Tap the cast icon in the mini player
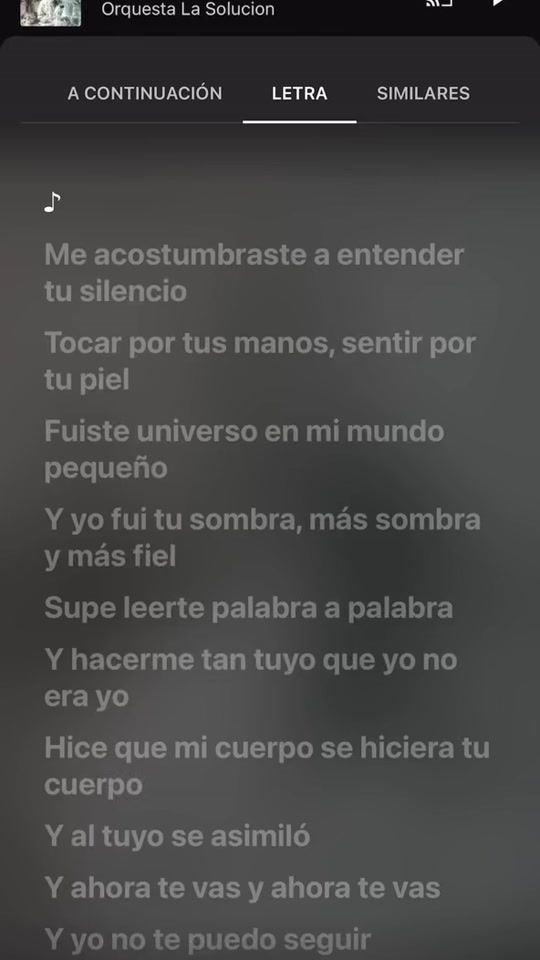Viewport: 540px width, 960px height. (439, 3)
